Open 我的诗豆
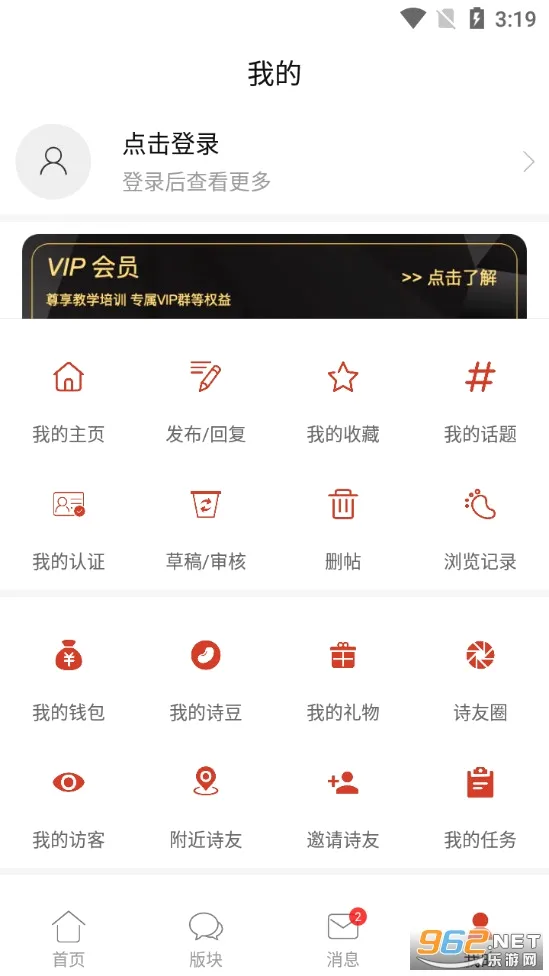 (205, 681)
